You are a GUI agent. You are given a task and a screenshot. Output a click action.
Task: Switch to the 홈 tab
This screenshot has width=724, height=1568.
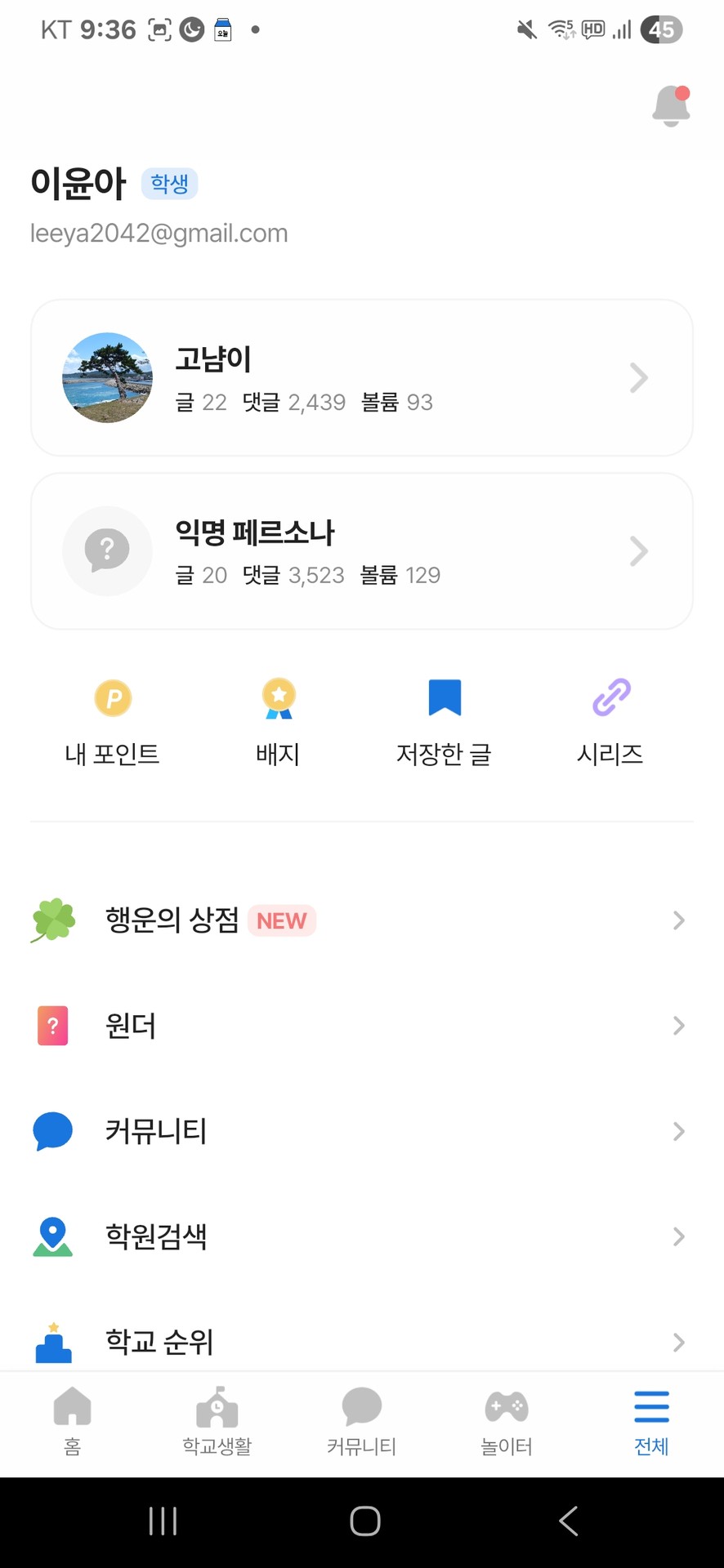(x=73, y=1421)
